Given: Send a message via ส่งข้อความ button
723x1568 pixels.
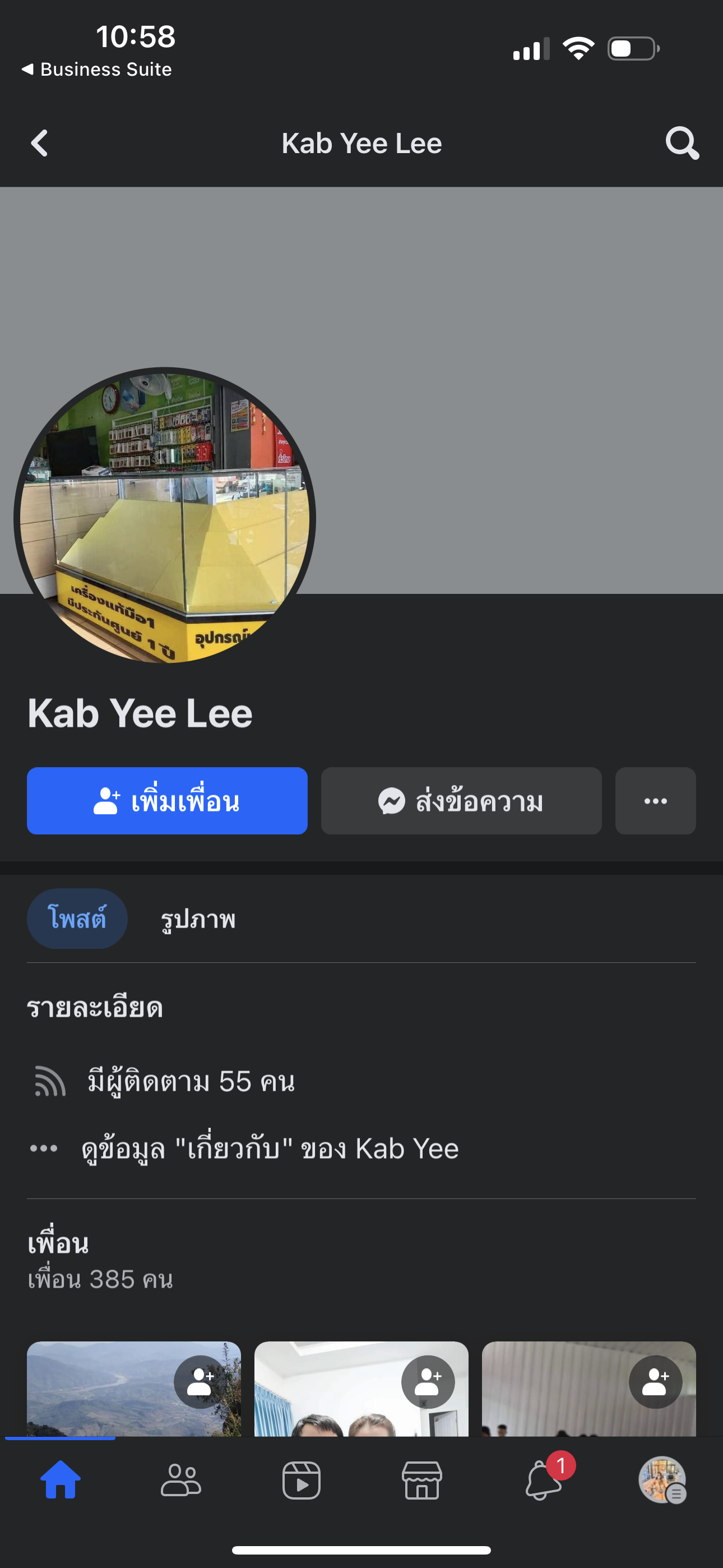Looking at the screenshot, I should [x=461, y=800].
